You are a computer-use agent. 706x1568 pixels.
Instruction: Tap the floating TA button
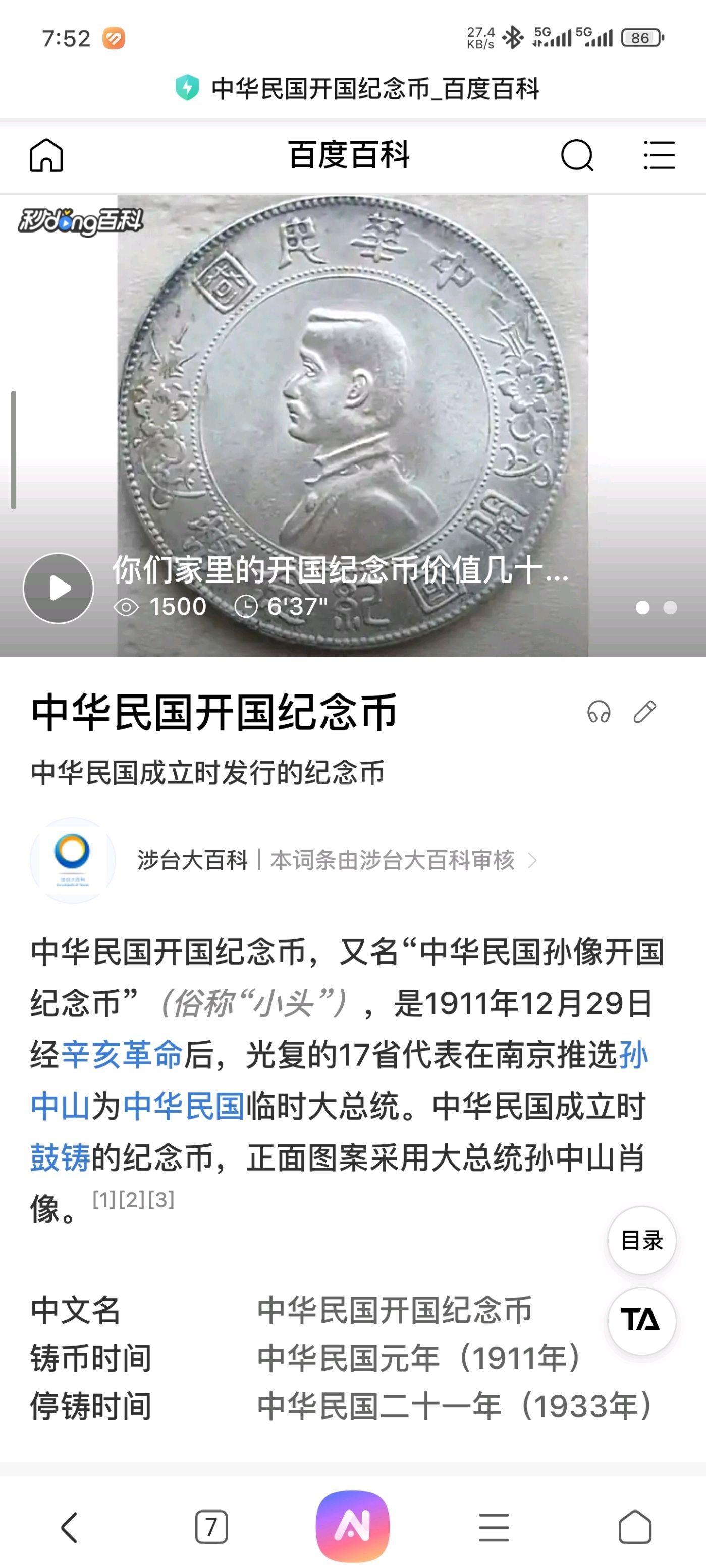coord(641,1320)
